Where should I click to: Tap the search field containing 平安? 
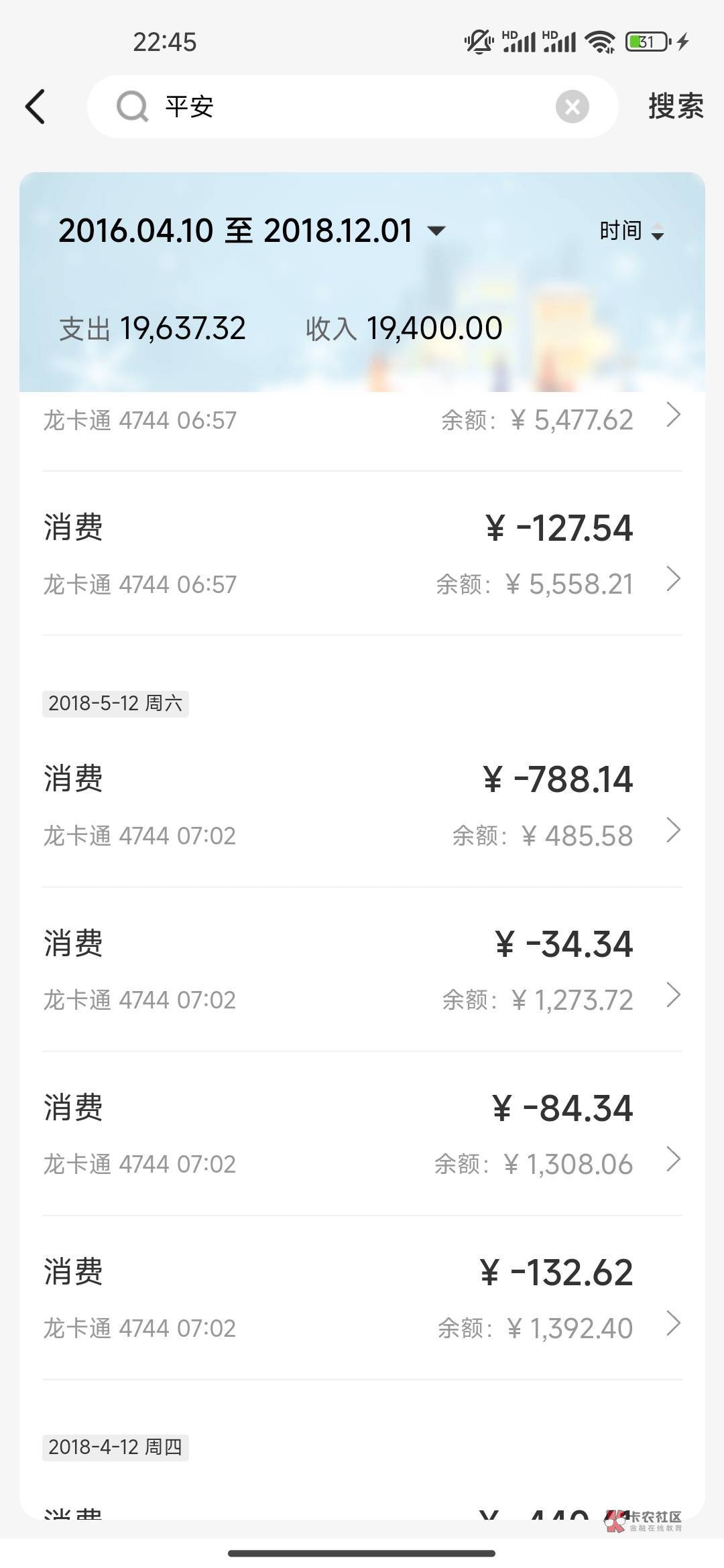(352, 107)
